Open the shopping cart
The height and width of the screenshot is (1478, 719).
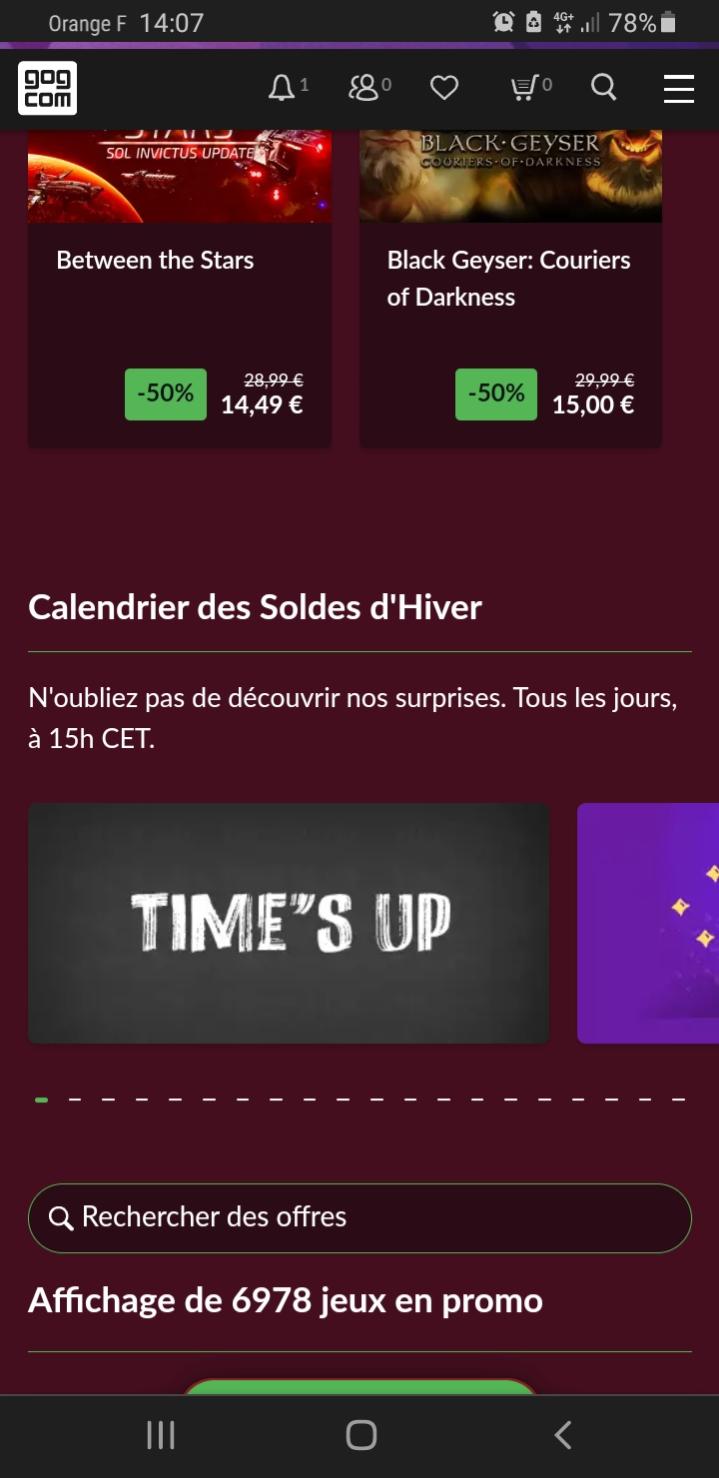524,88
